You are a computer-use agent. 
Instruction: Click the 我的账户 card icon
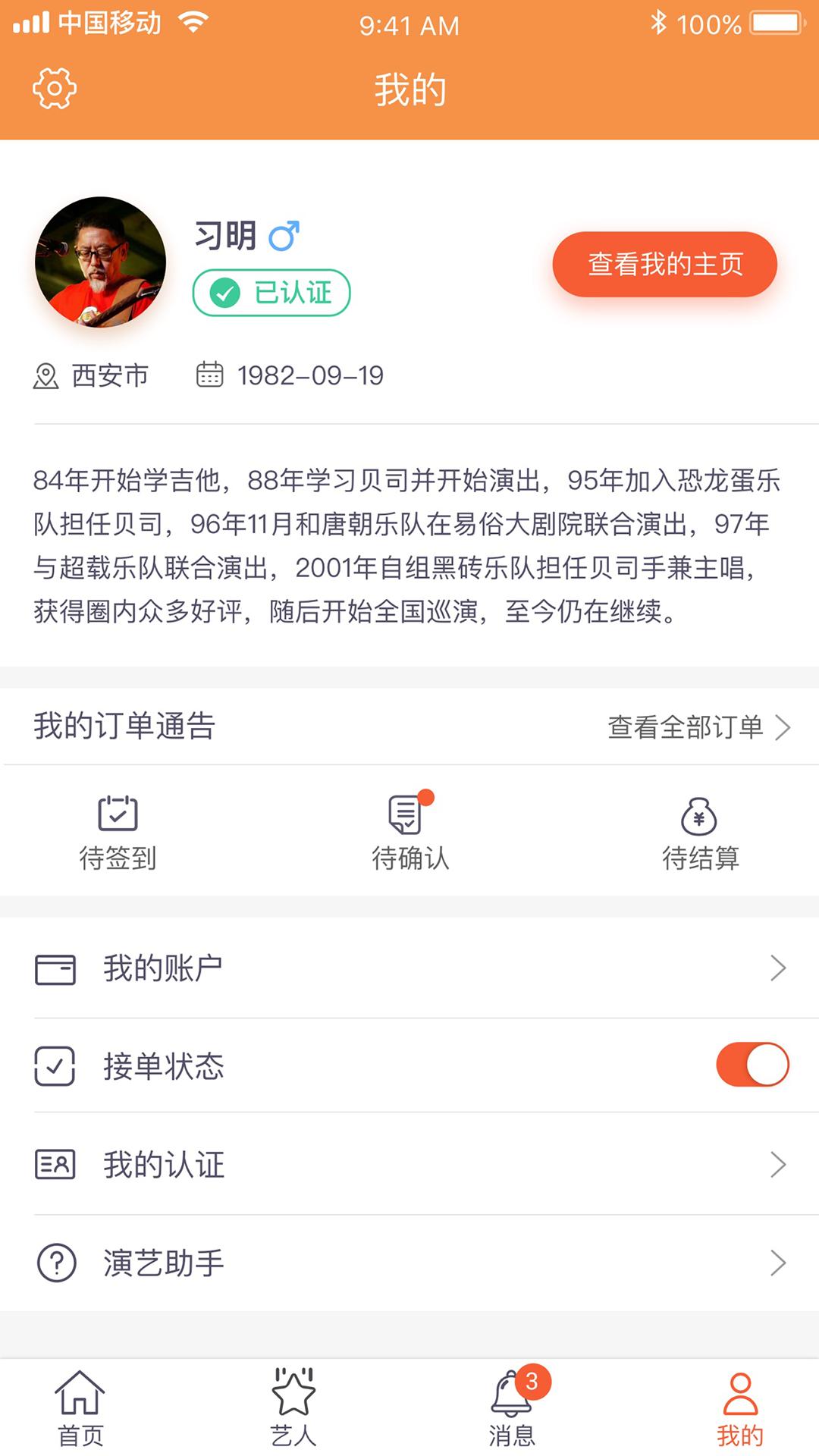54,967
